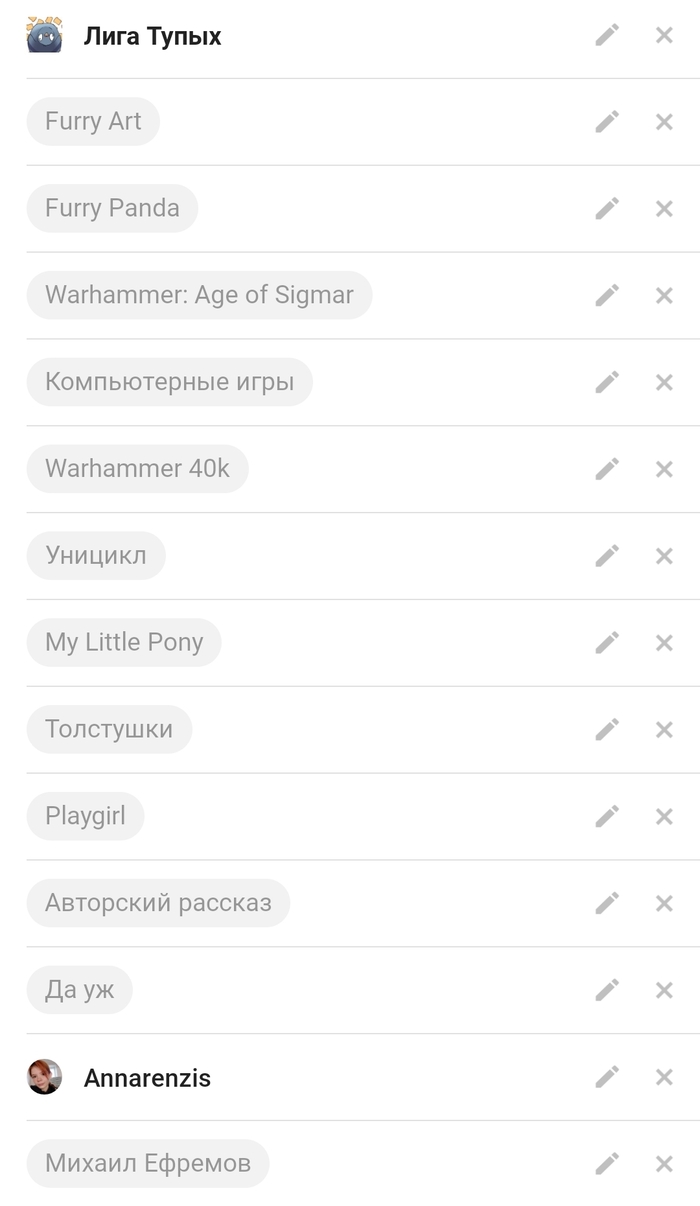The height and width of the screenshot is (1206, 700).
Task: Delete the Толстушки tag
Action: tap(664, 730)
